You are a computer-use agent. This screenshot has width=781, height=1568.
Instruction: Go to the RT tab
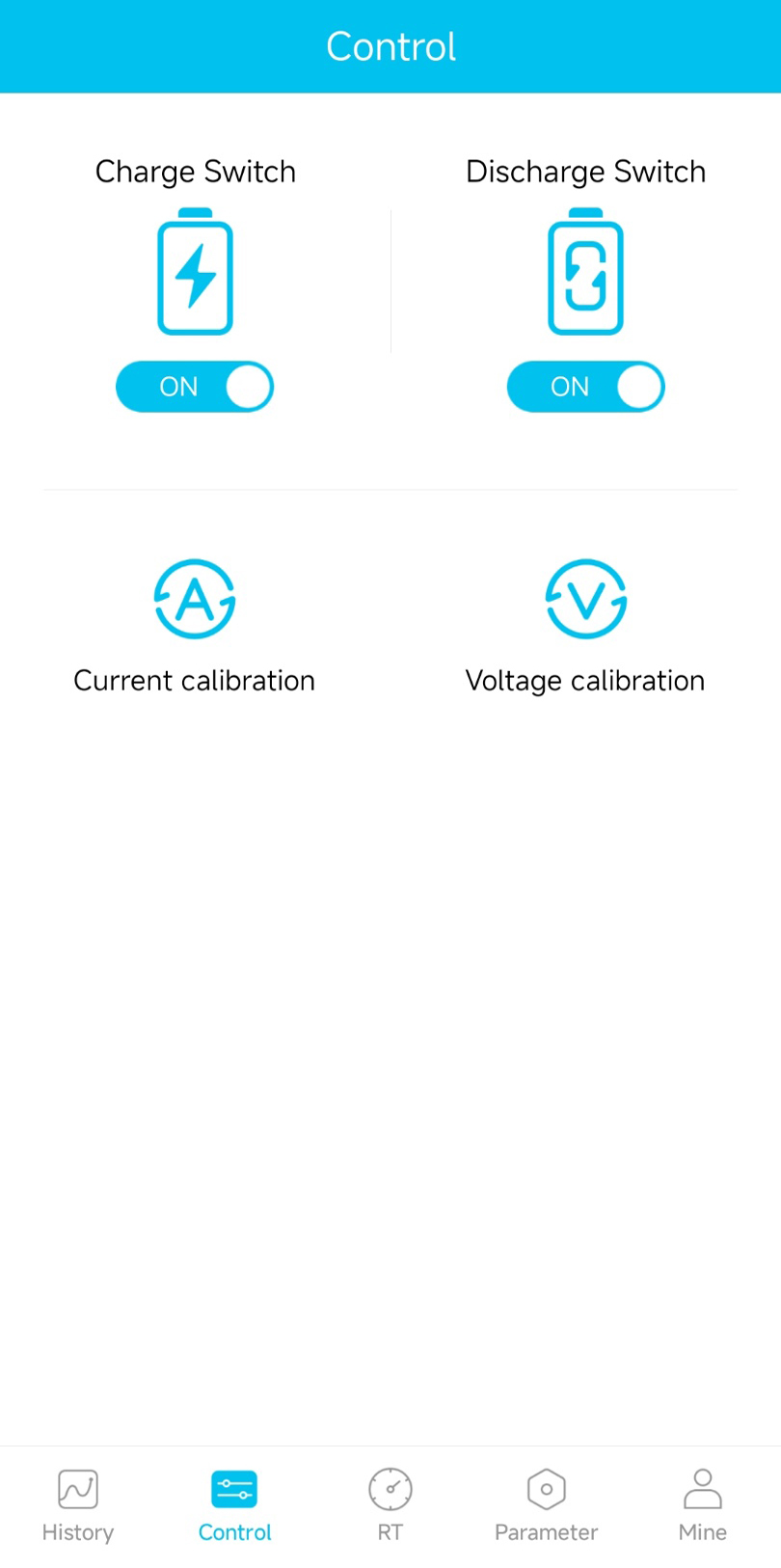pos(390,1505)
